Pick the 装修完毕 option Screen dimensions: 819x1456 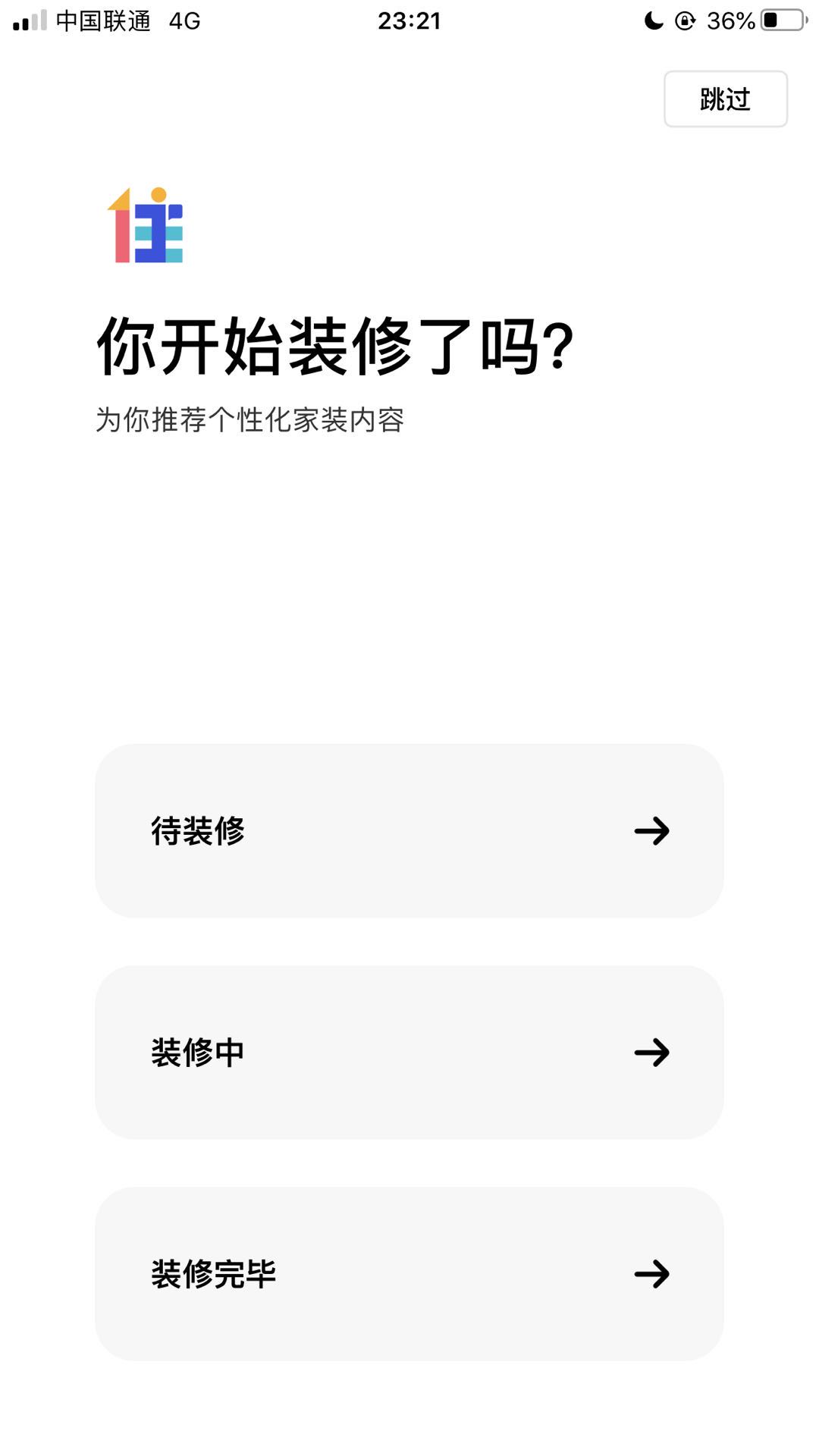tap(409, 1273)
